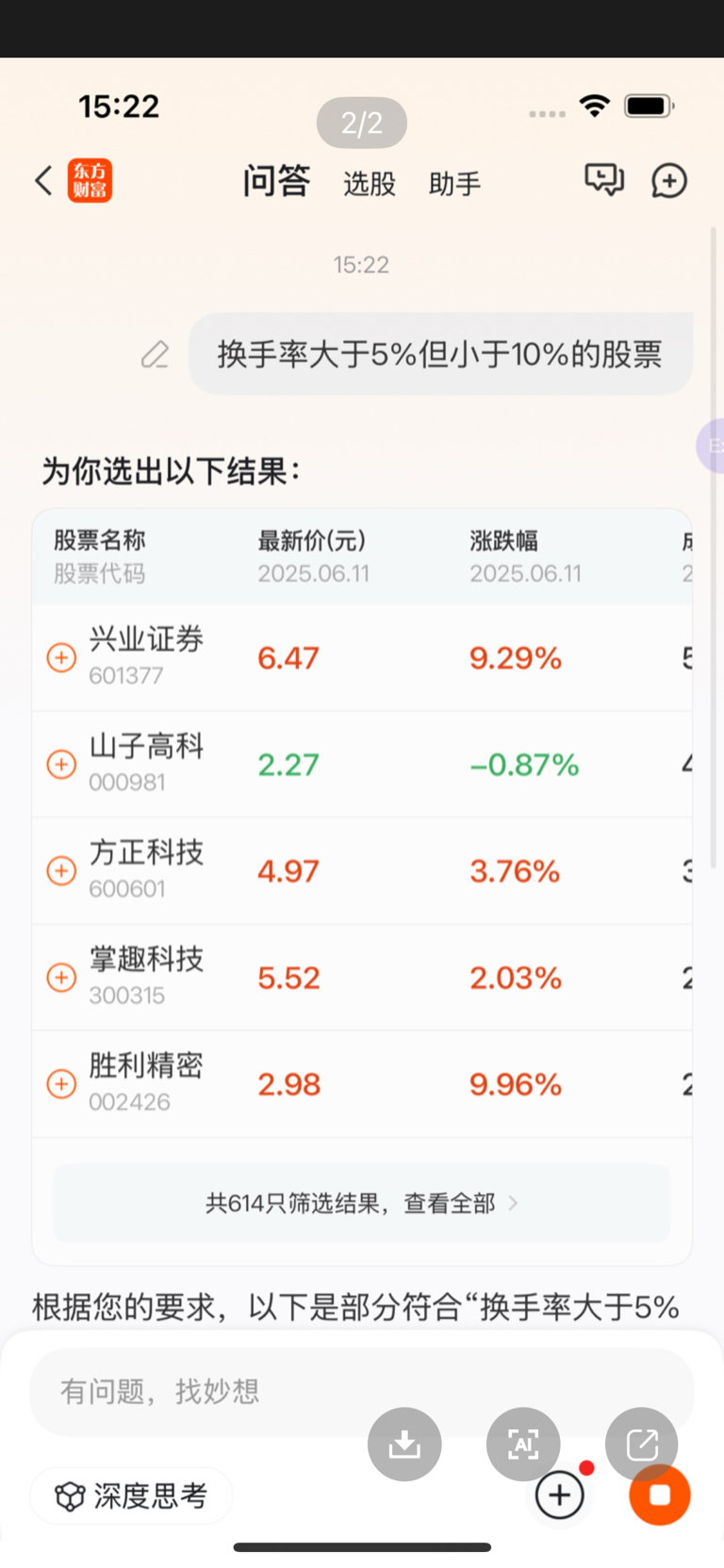Switch to the 选股 tab
Viewport: 724px width, 1568px height.
370,183
